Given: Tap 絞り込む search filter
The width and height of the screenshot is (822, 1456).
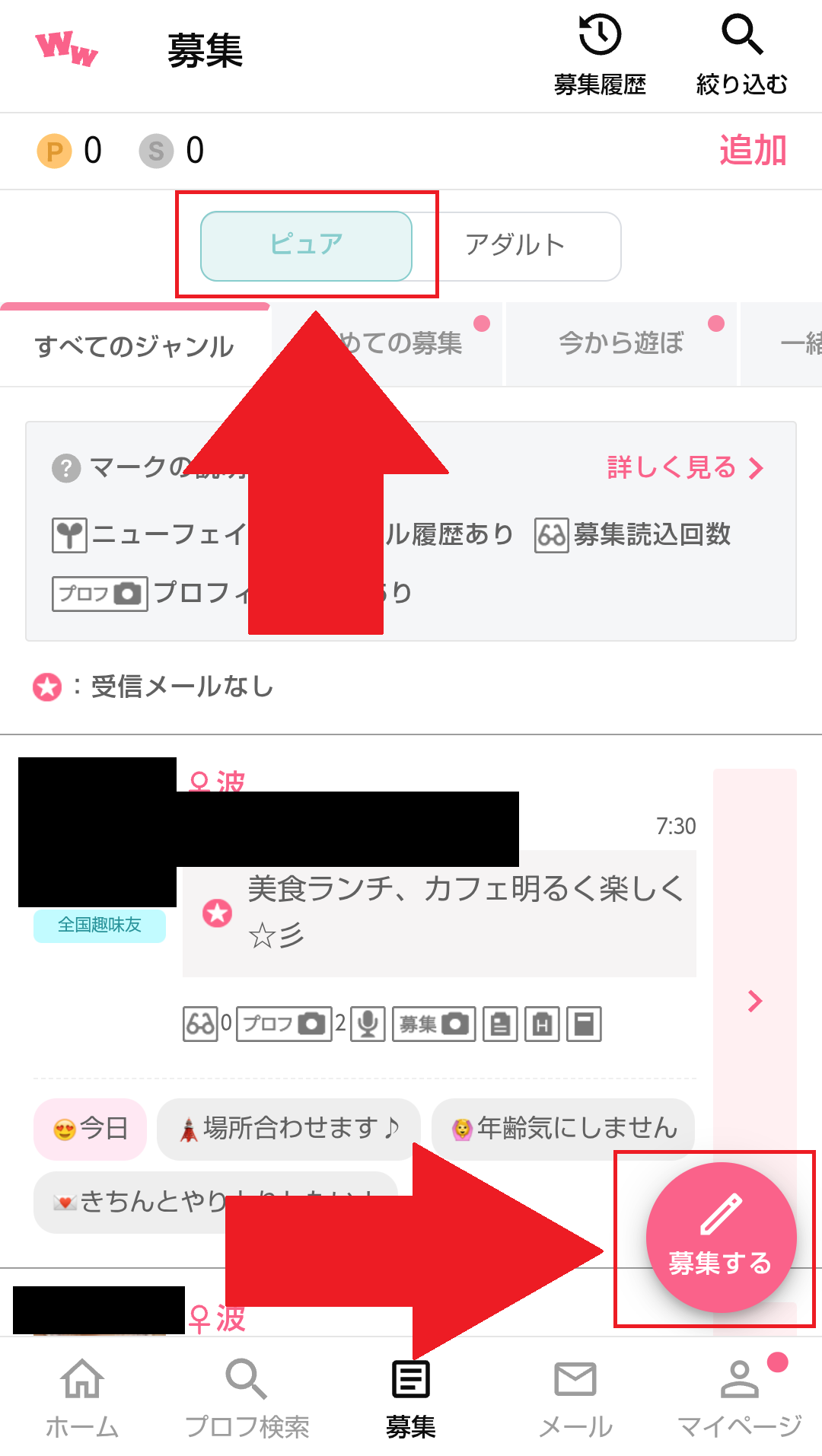Looking at the screenshot, I should (741, 55).
